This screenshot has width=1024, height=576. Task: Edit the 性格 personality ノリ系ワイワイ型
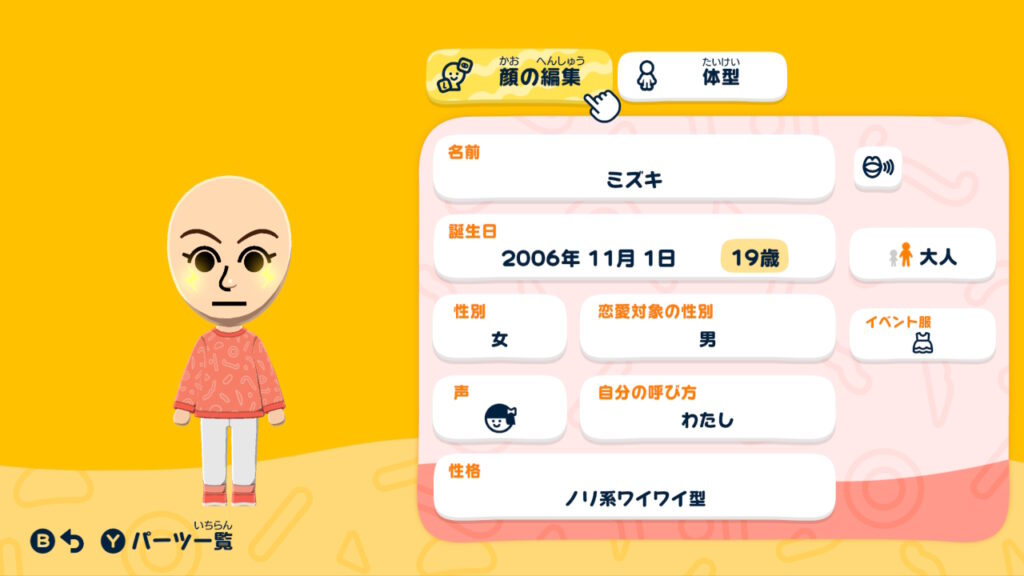tap(633, 487)
